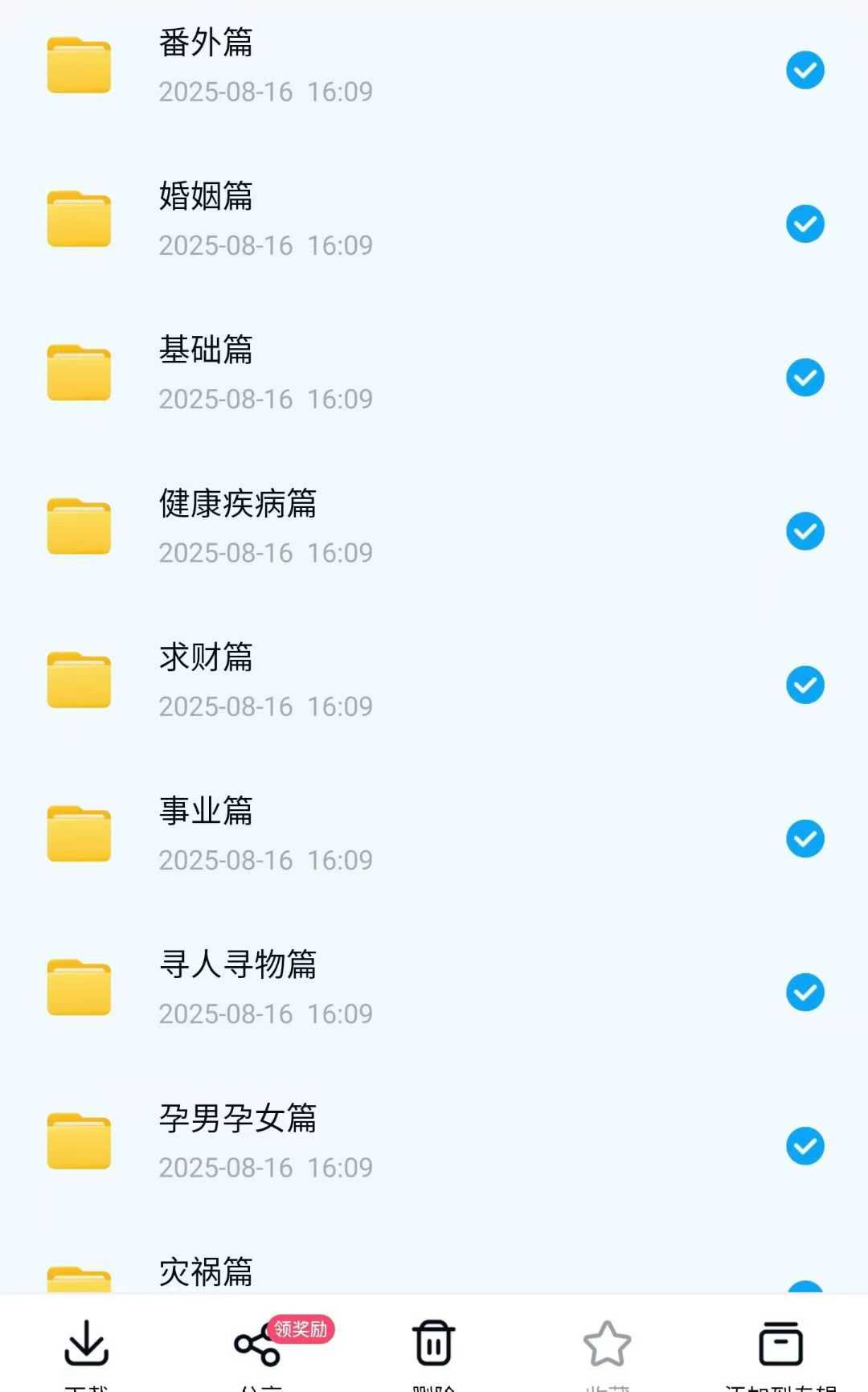Deselect the 事业篇 folder checkmark

(x=805, y=837)
